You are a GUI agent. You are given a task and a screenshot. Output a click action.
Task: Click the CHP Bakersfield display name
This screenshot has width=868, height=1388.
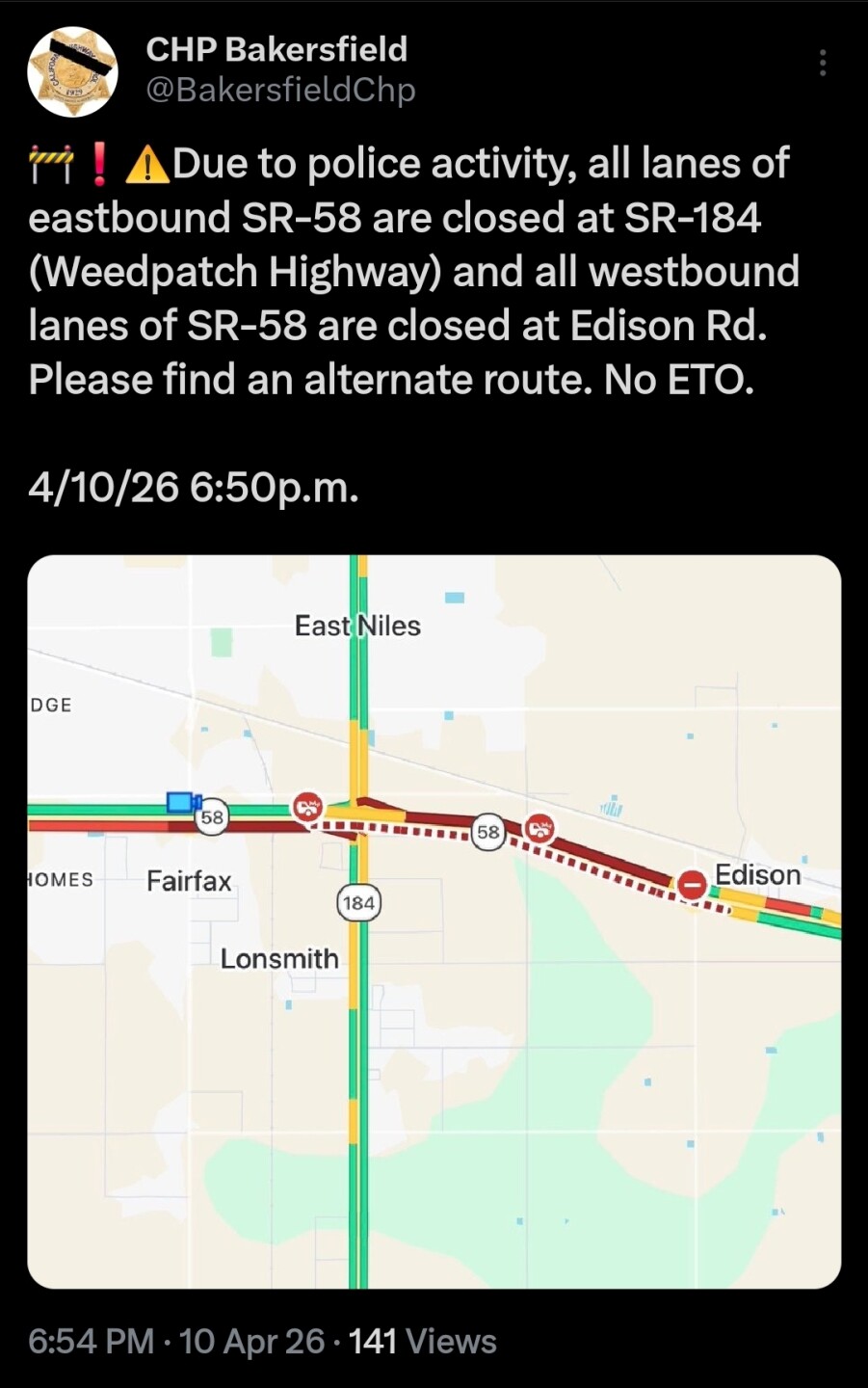coord(276,49)
